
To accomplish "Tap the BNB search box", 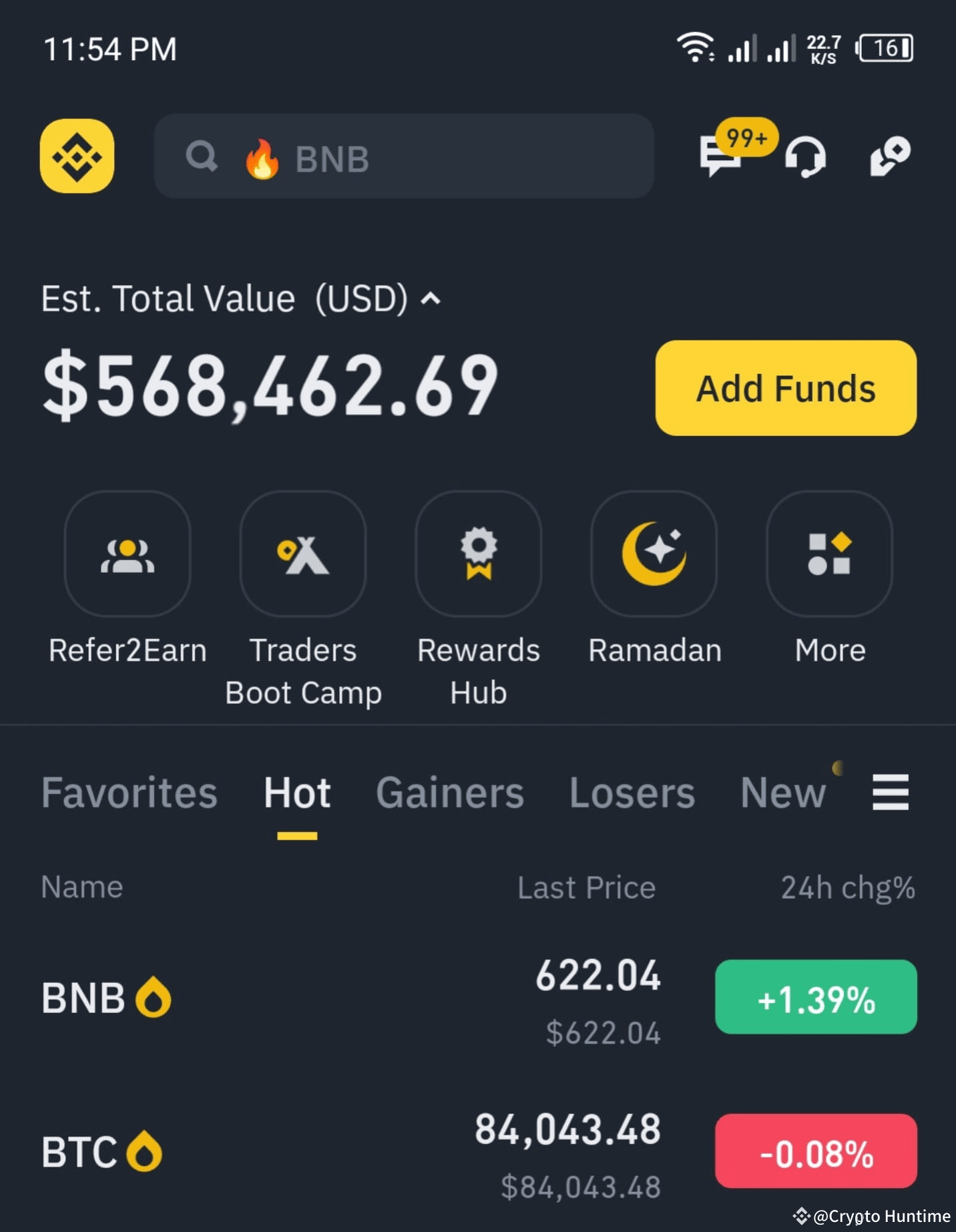I will point(404,156).
